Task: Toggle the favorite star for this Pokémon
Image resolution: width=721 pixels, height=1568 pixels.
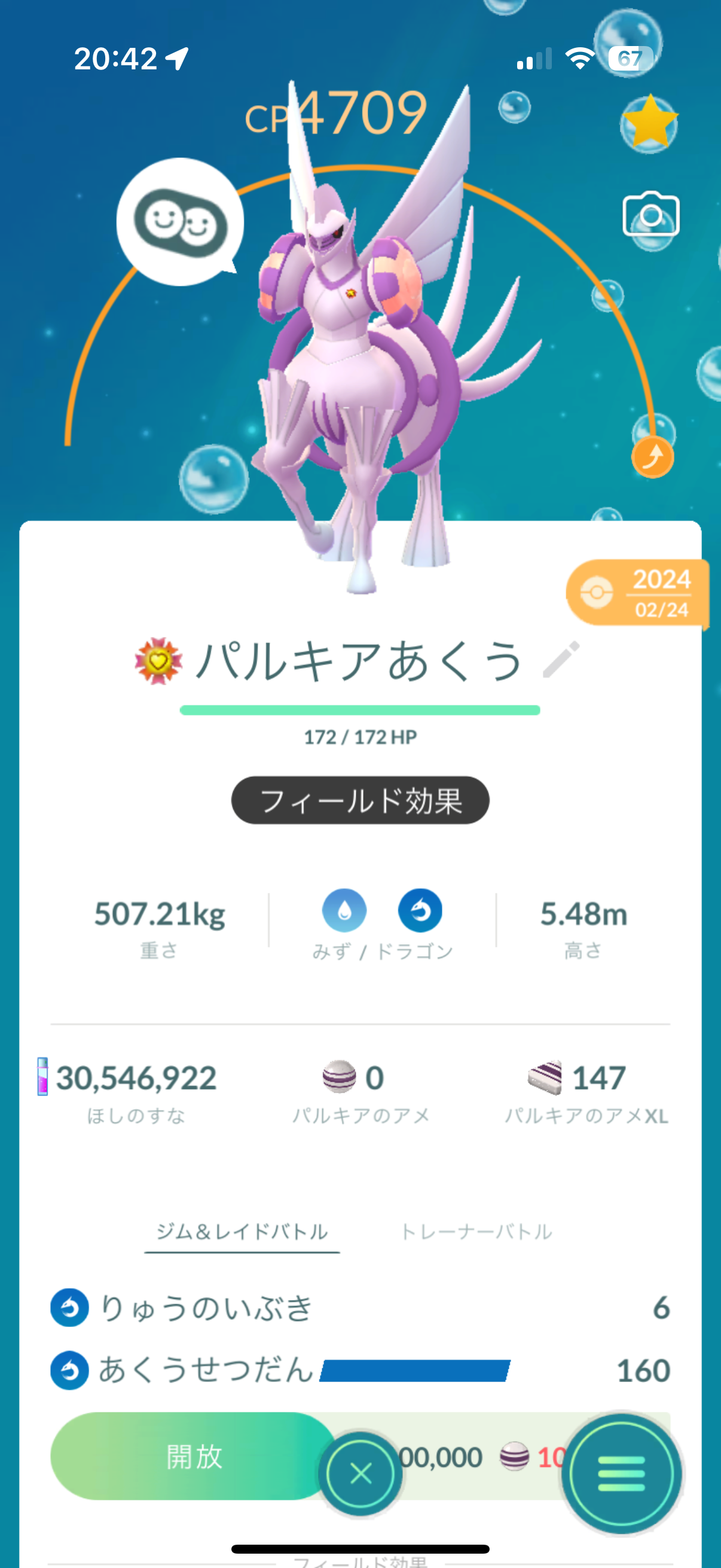Action: tap(650, 123)
